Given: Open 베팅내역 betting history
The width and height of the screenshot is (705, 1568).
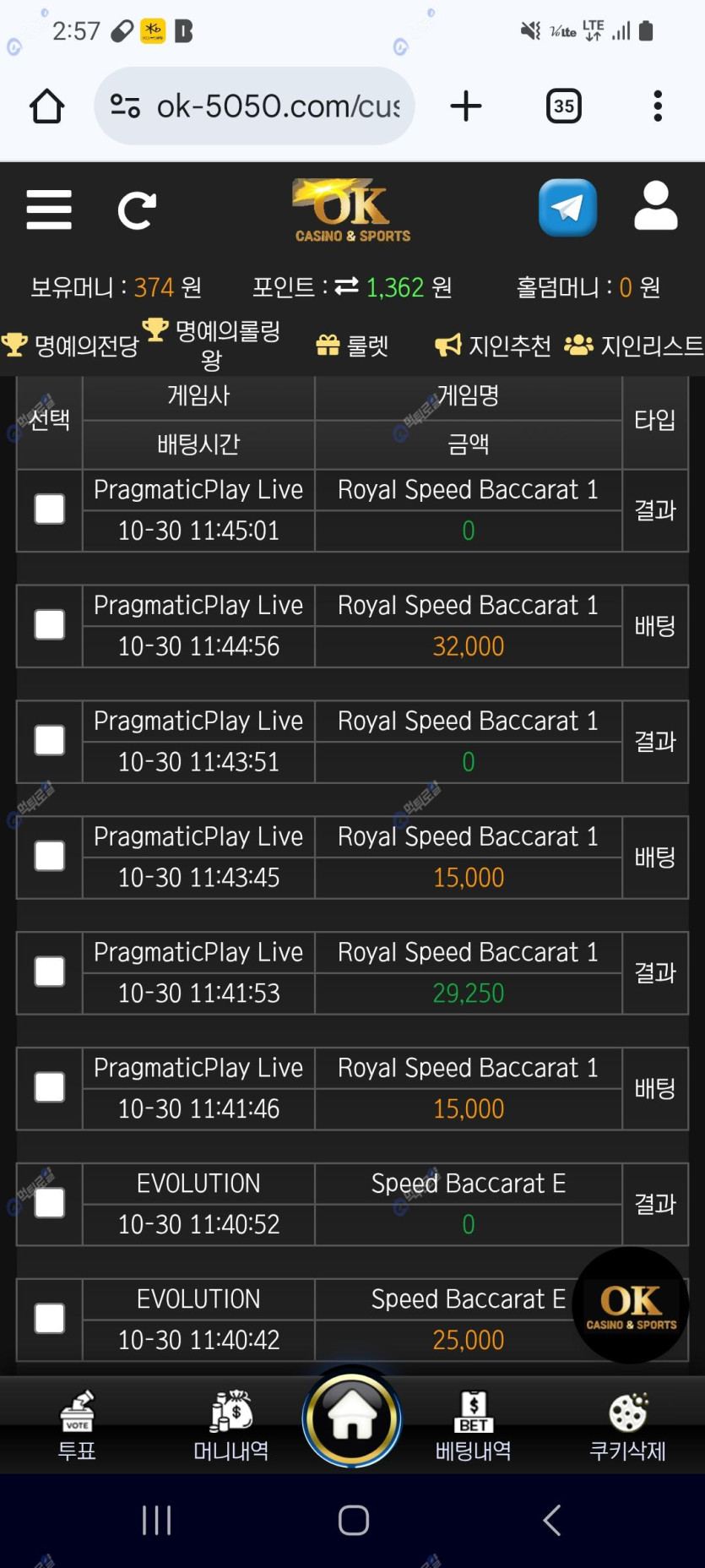Looking at the screenshot, I should click(x=473, y=1426).
